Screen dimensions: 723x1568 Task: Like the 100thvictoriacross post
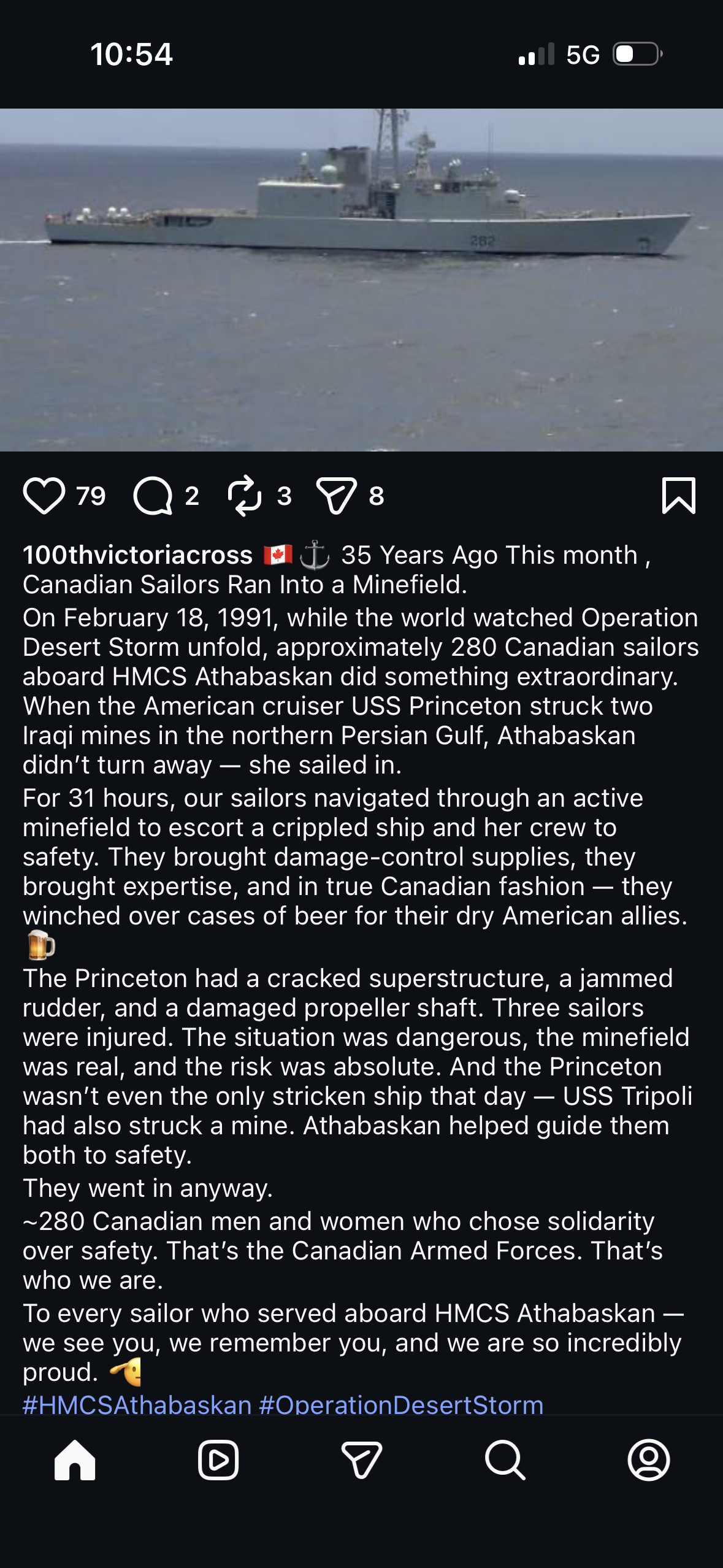pyautogui.click(x=44, y=496)
